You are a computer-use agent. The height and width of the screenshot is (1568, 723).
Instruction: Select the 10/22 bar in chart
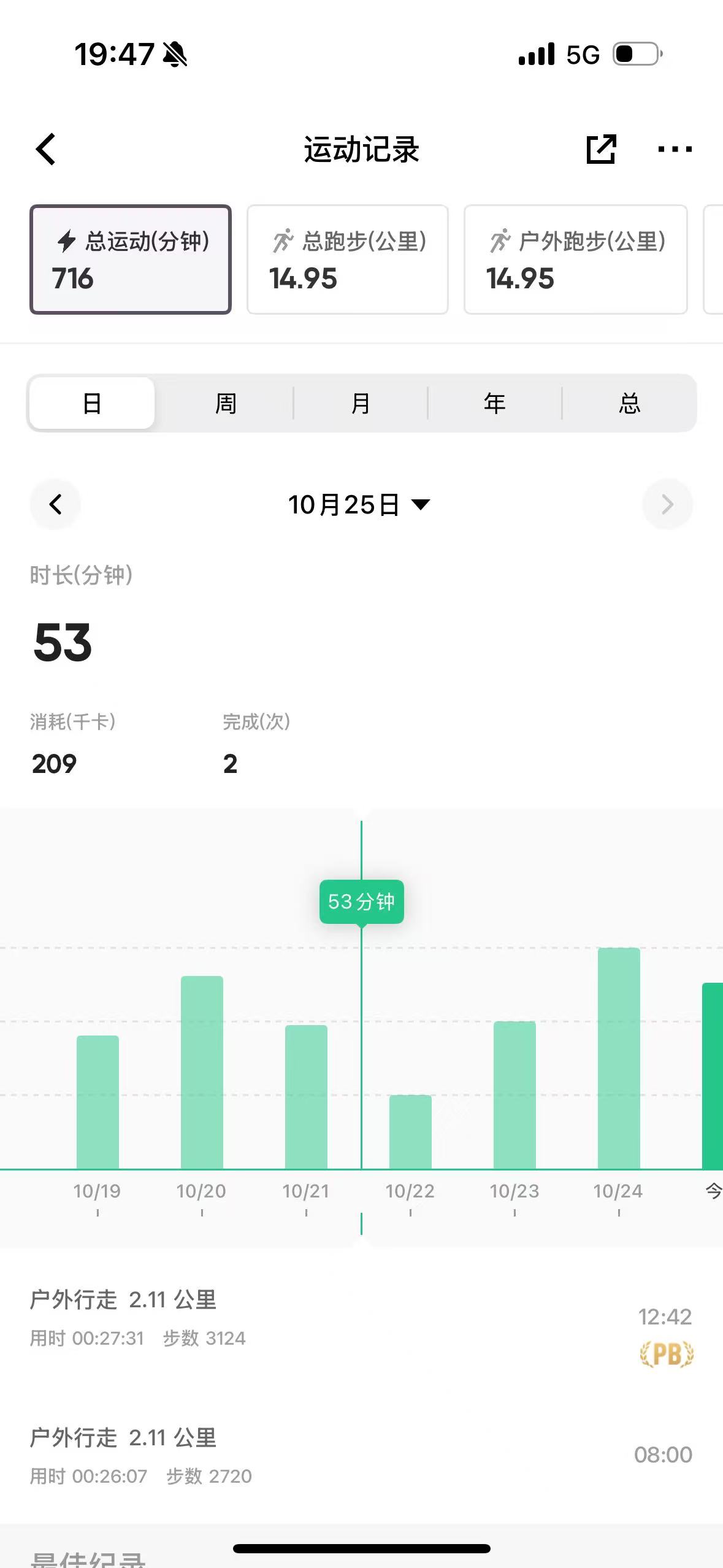click(x=410, y=1132)
